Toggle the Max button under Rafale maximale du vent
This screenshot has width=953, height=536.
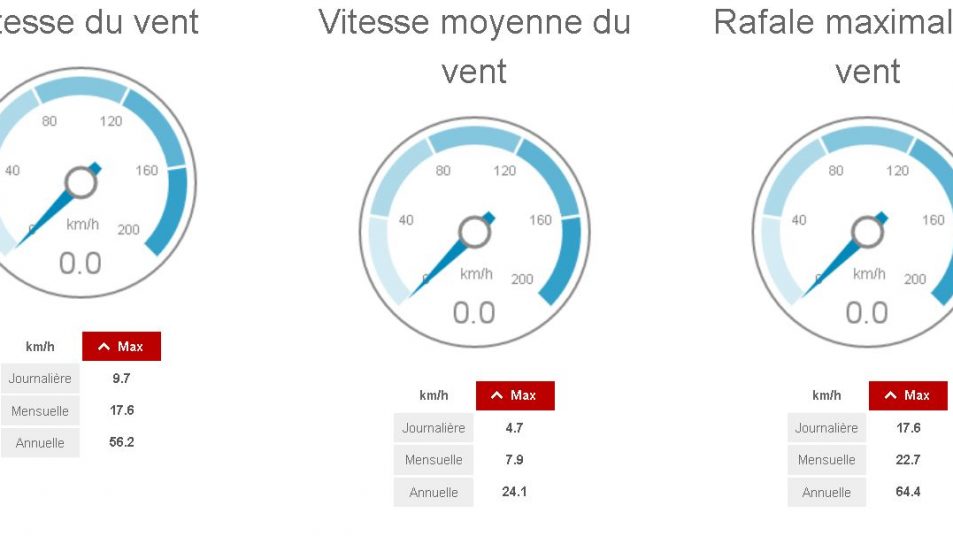point(908,396)
